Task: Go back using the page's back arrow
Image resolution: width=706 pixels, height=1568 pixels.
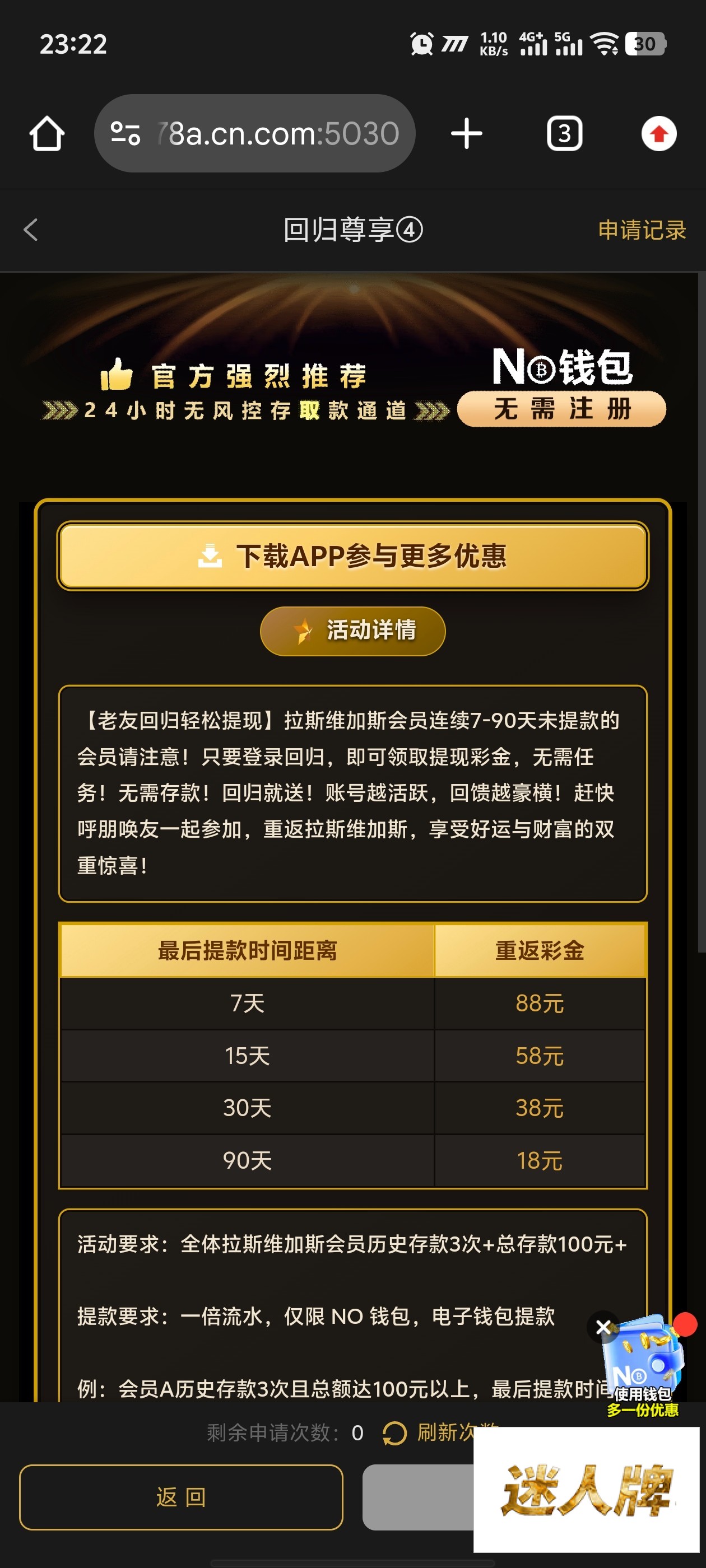Action: click(30, 230)
